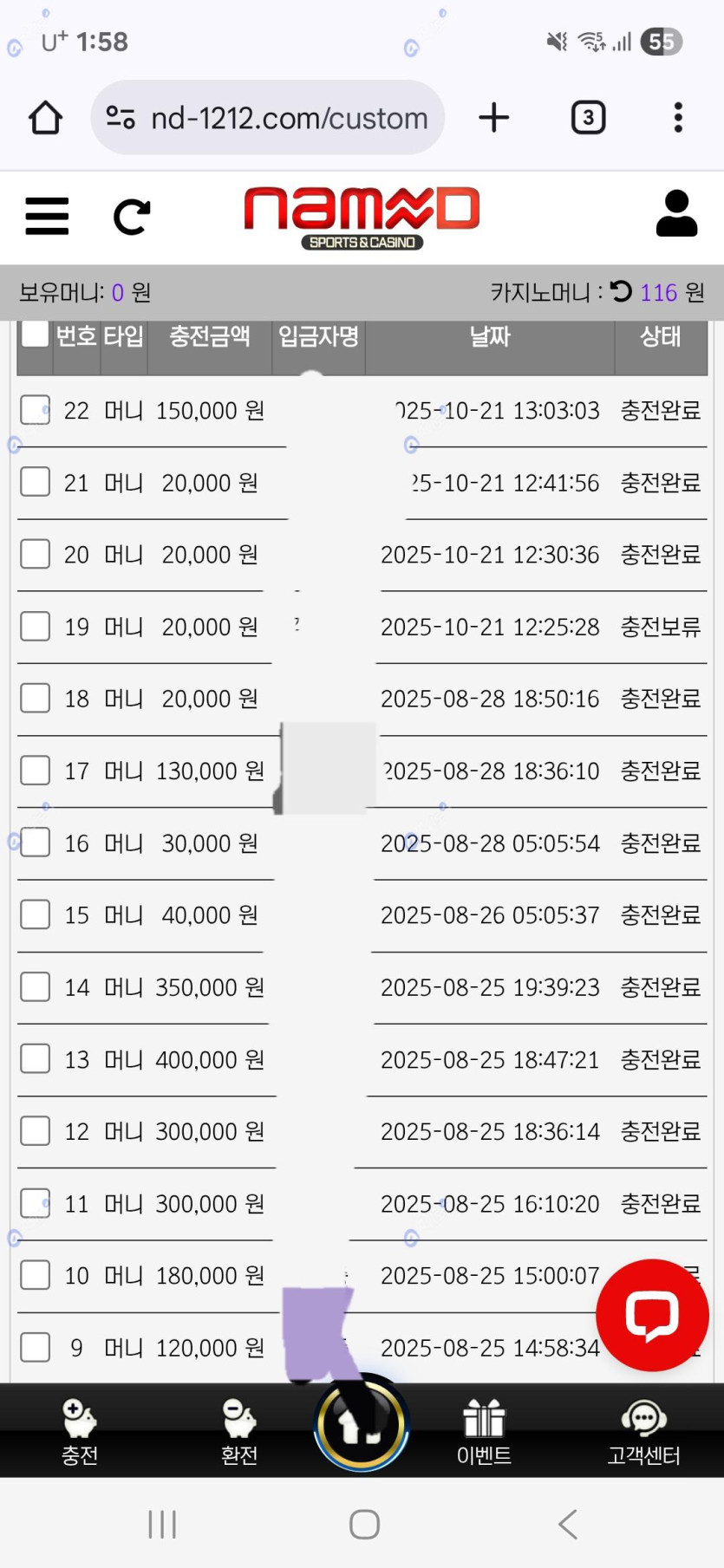Open the hamburger side menu
This screenshot has height=1568, width=724.
tap(47, 216)
